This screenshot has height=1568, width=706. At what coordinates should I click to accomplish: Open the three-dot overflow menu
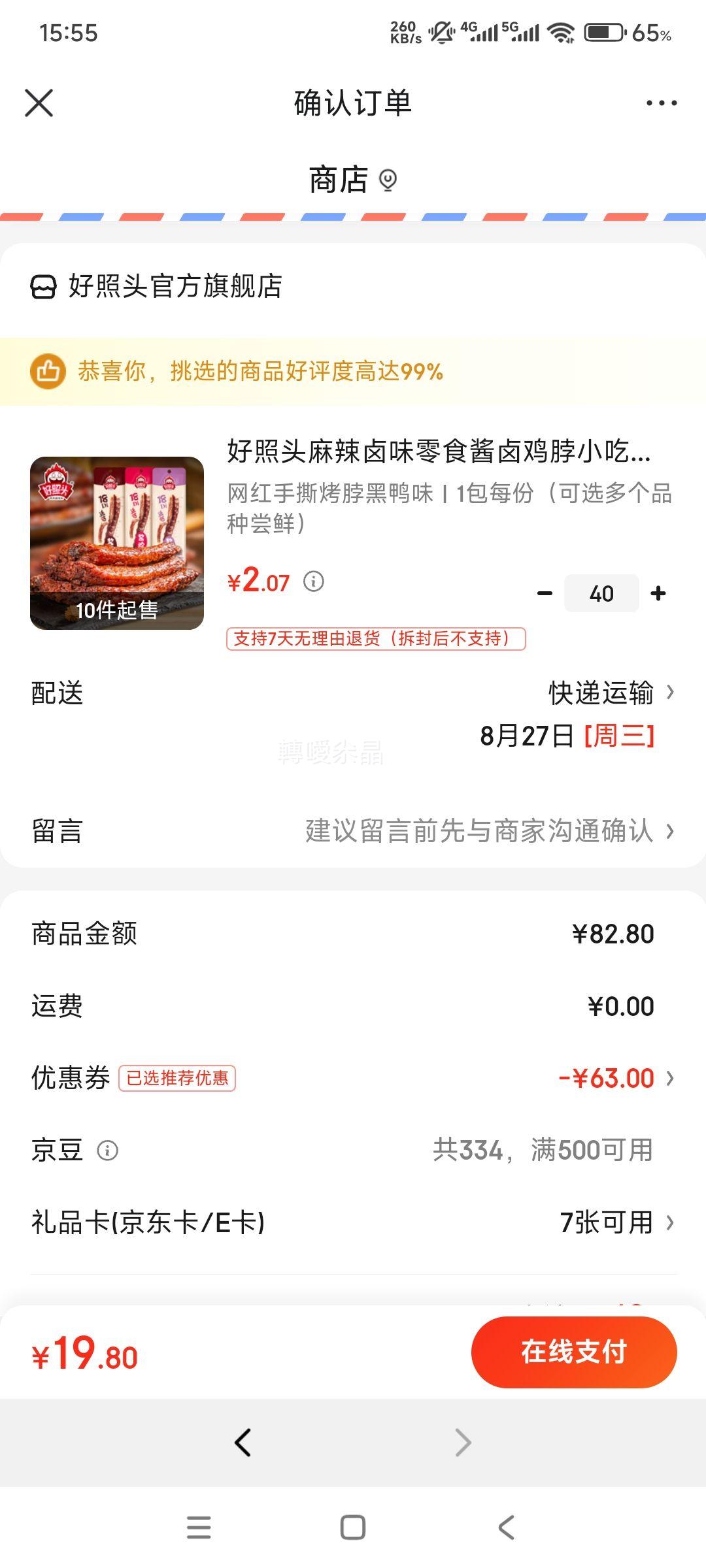tap(661, 103)
